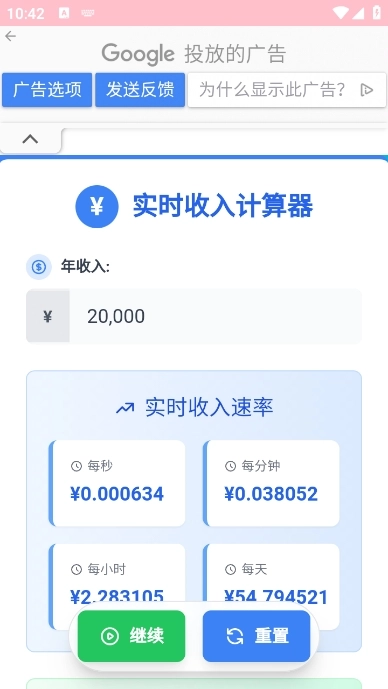The height and width of the screenshot is (689, 388).
Task: Tap the 发送反馈 button
Action: [x=140, y=90]
